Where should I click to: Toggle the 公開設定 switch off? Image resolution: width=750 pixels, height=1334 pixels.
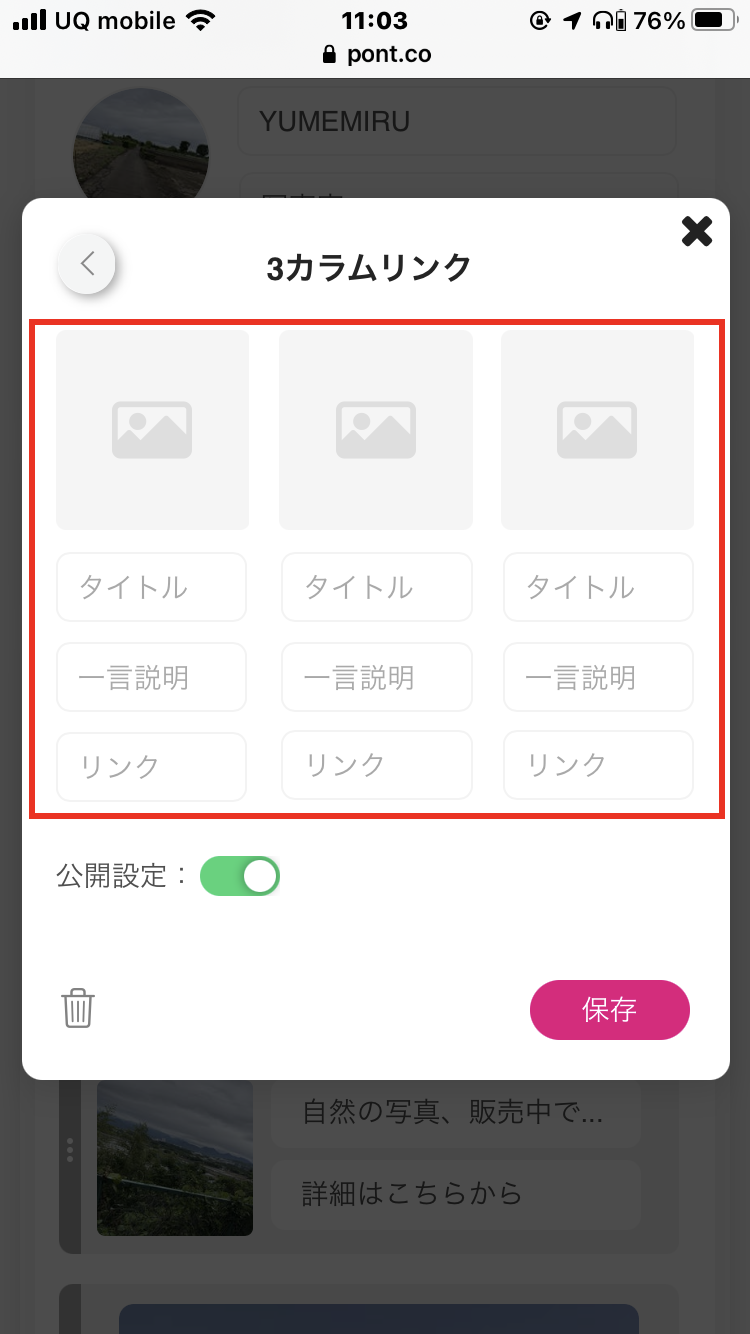click(240, 876)
